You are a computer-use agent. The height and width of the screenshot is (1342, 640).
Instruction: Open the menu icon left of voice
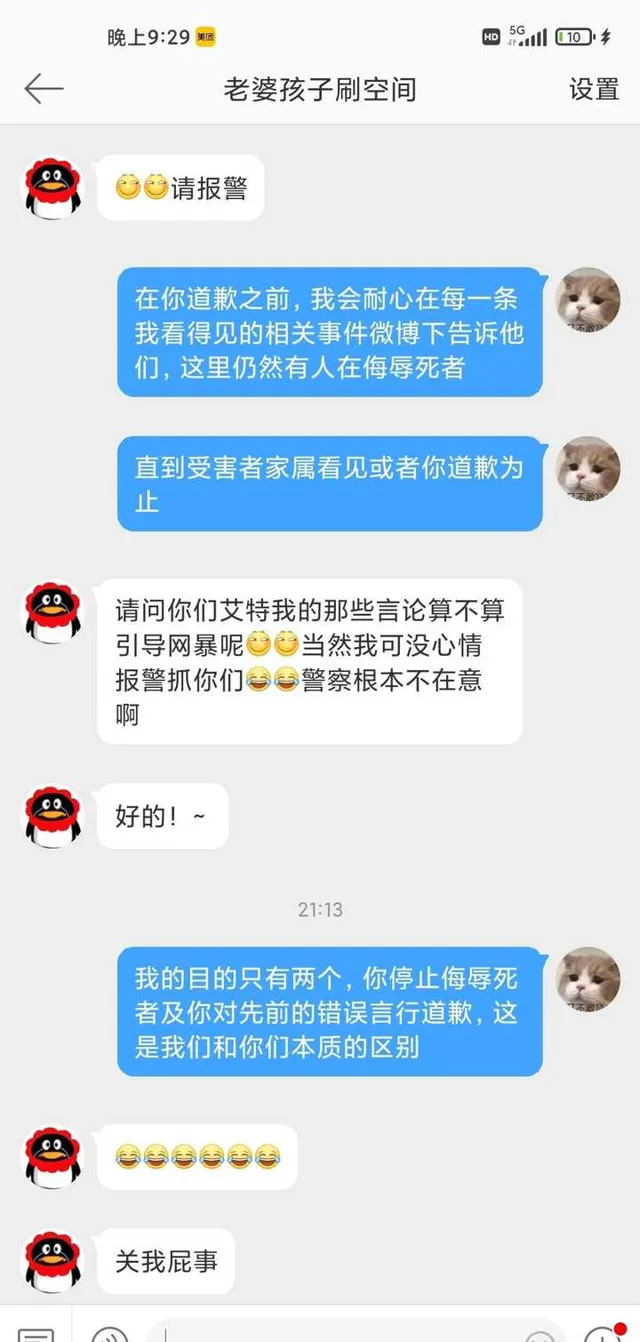coord(36,1334)
